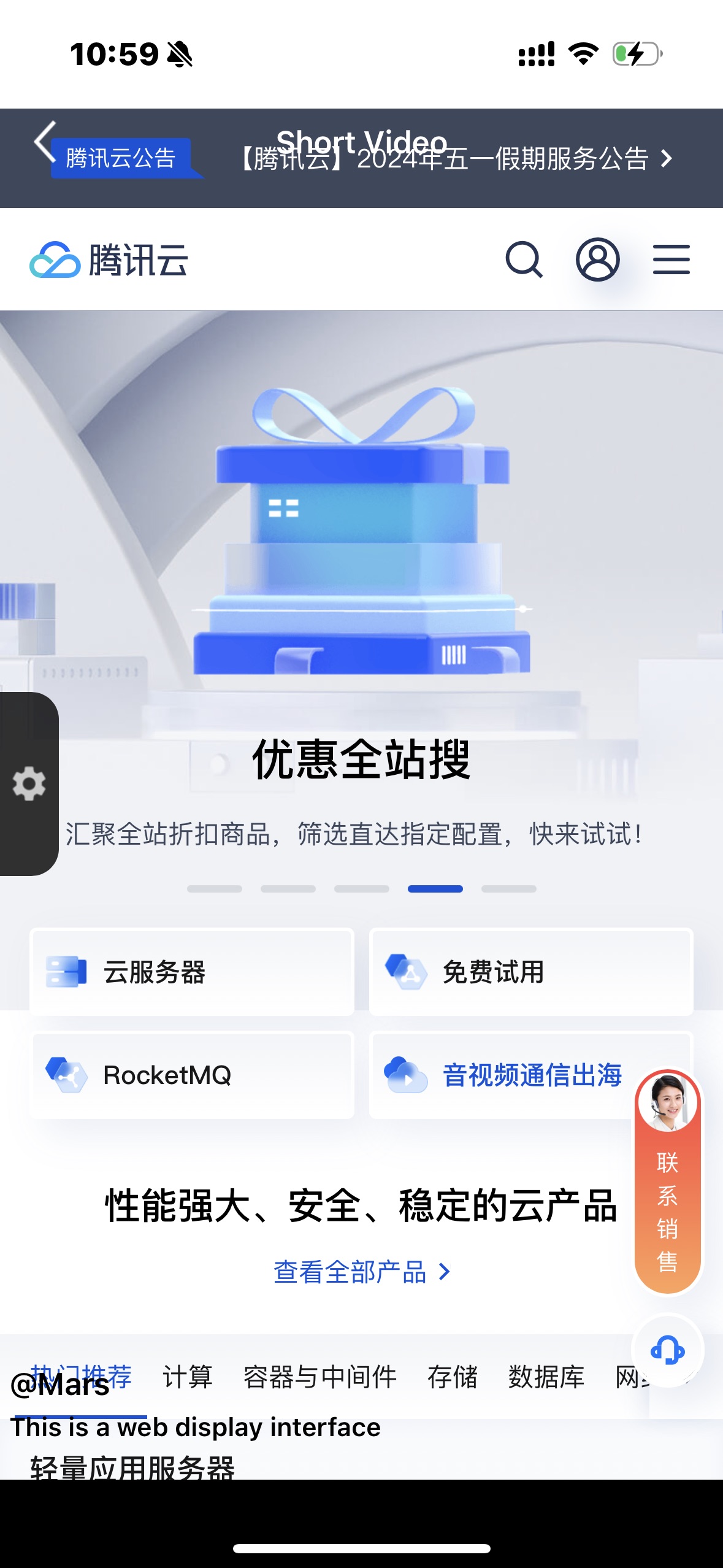Open the headset customer support button

click(x=667, y=1350)
